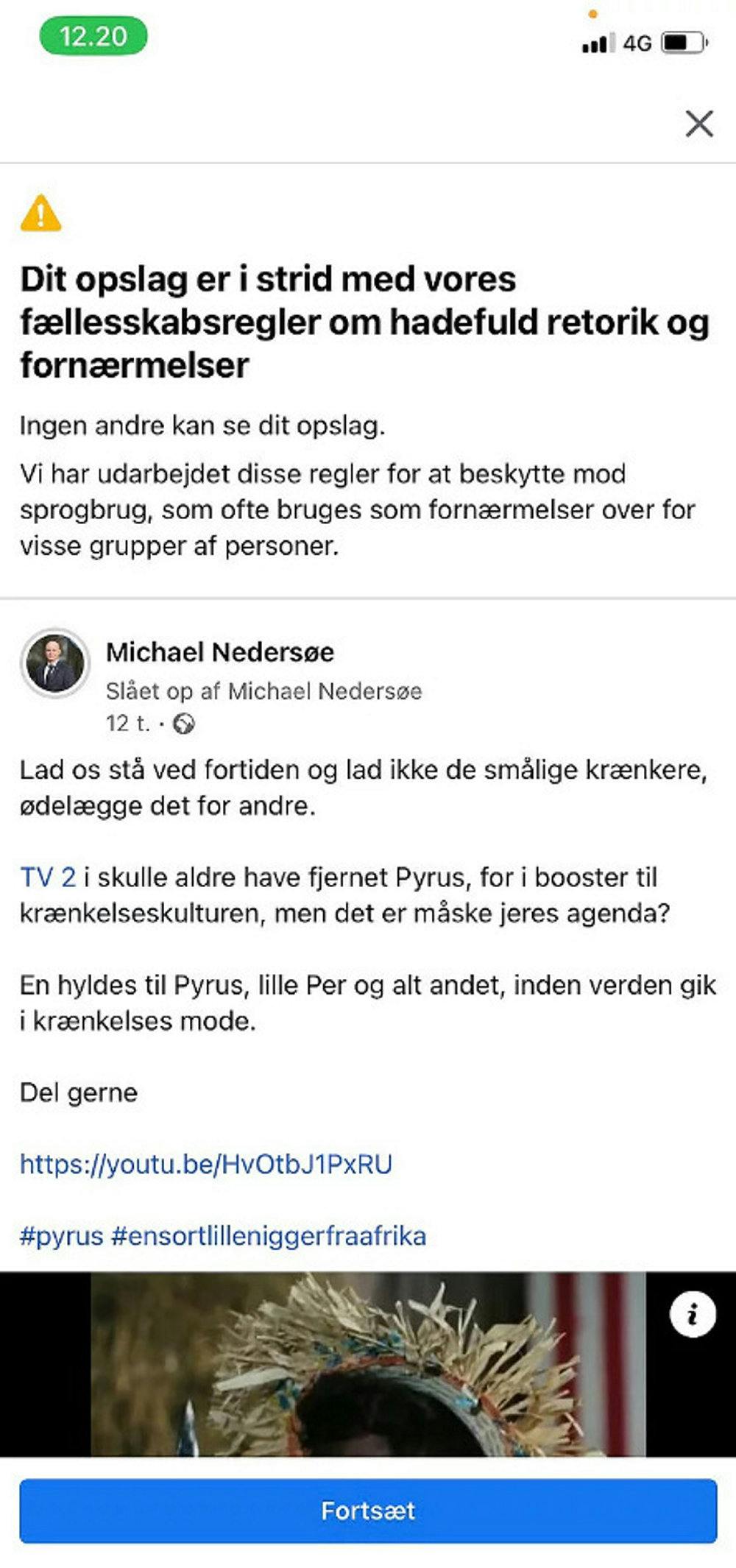
Task: Tap the battery indicator
Action: point(681,42)
